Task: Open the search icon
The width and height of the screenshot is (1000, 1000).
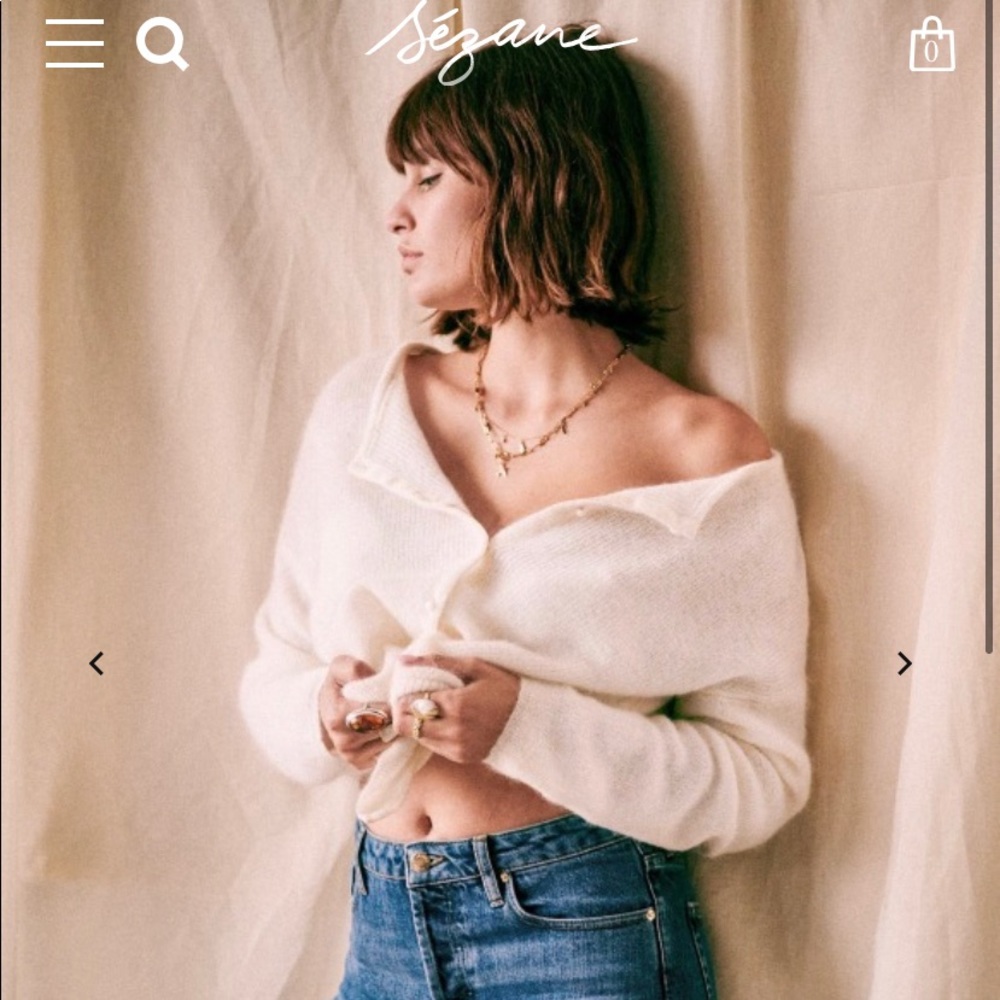Action: pos(161,45)
